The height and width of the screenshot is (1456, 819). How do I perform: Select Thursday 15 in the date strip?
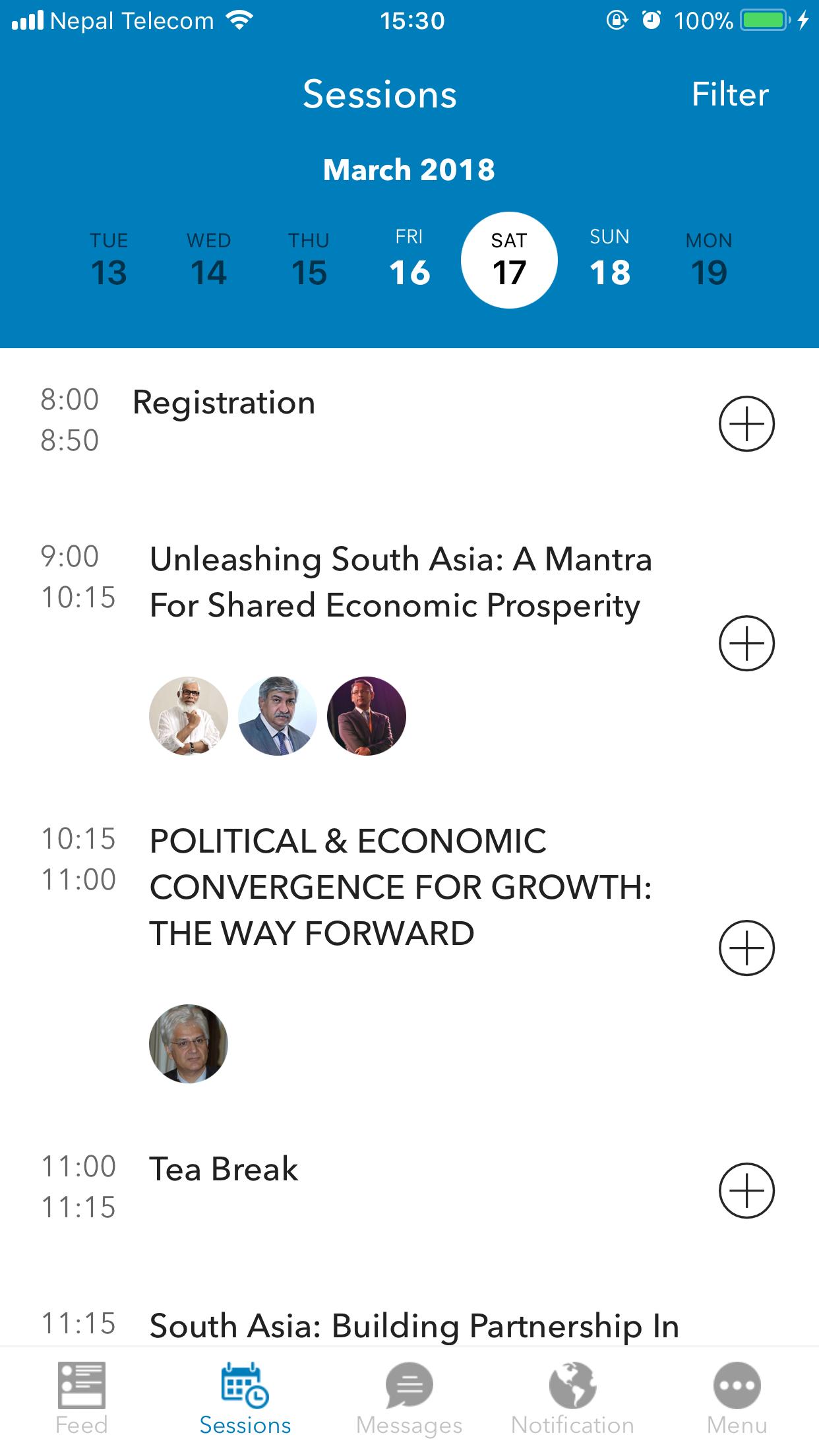[309, 260]
